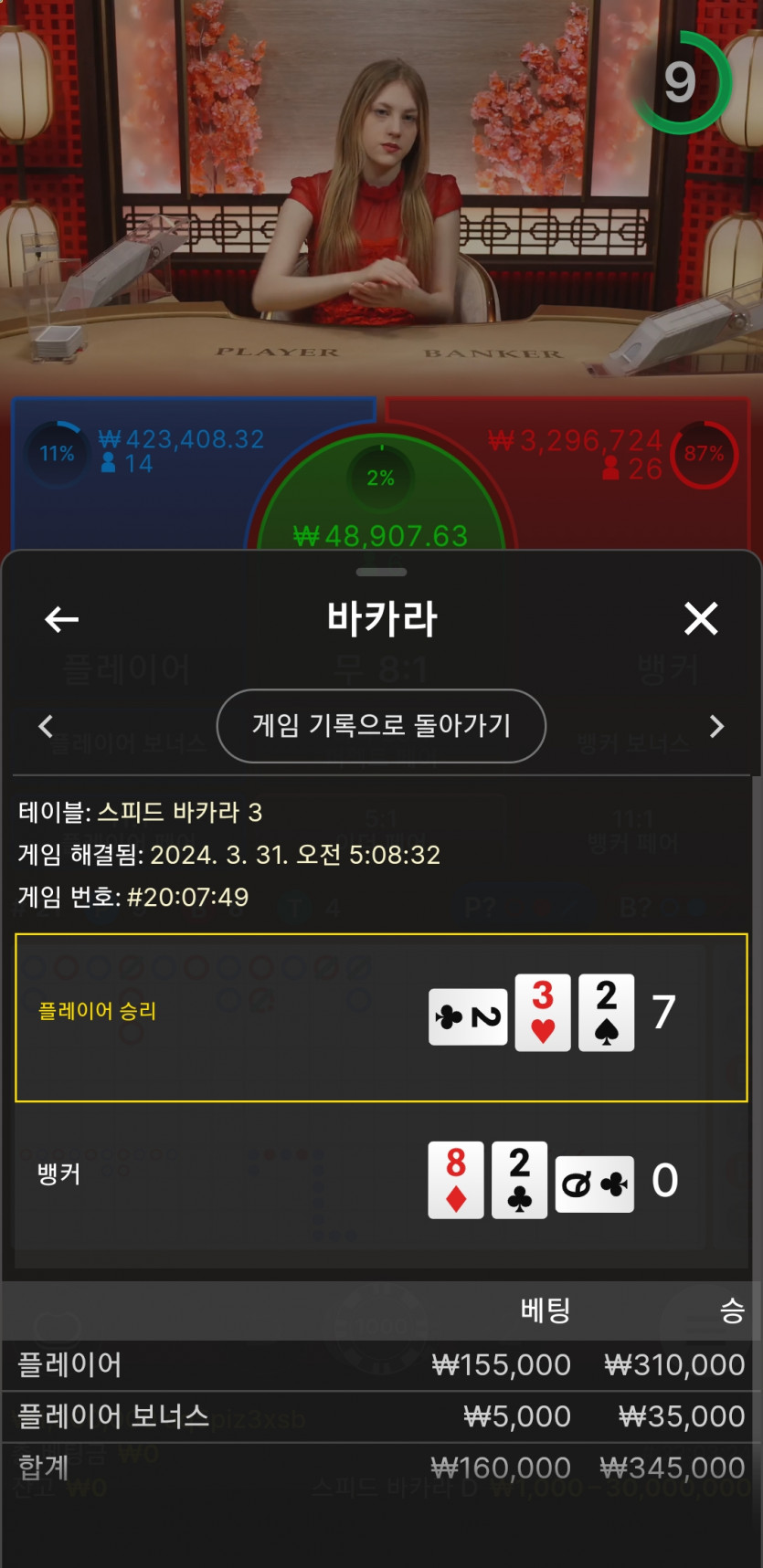Show the next game record
Viewport: 763px width, 1568px height.
(716, 727)
